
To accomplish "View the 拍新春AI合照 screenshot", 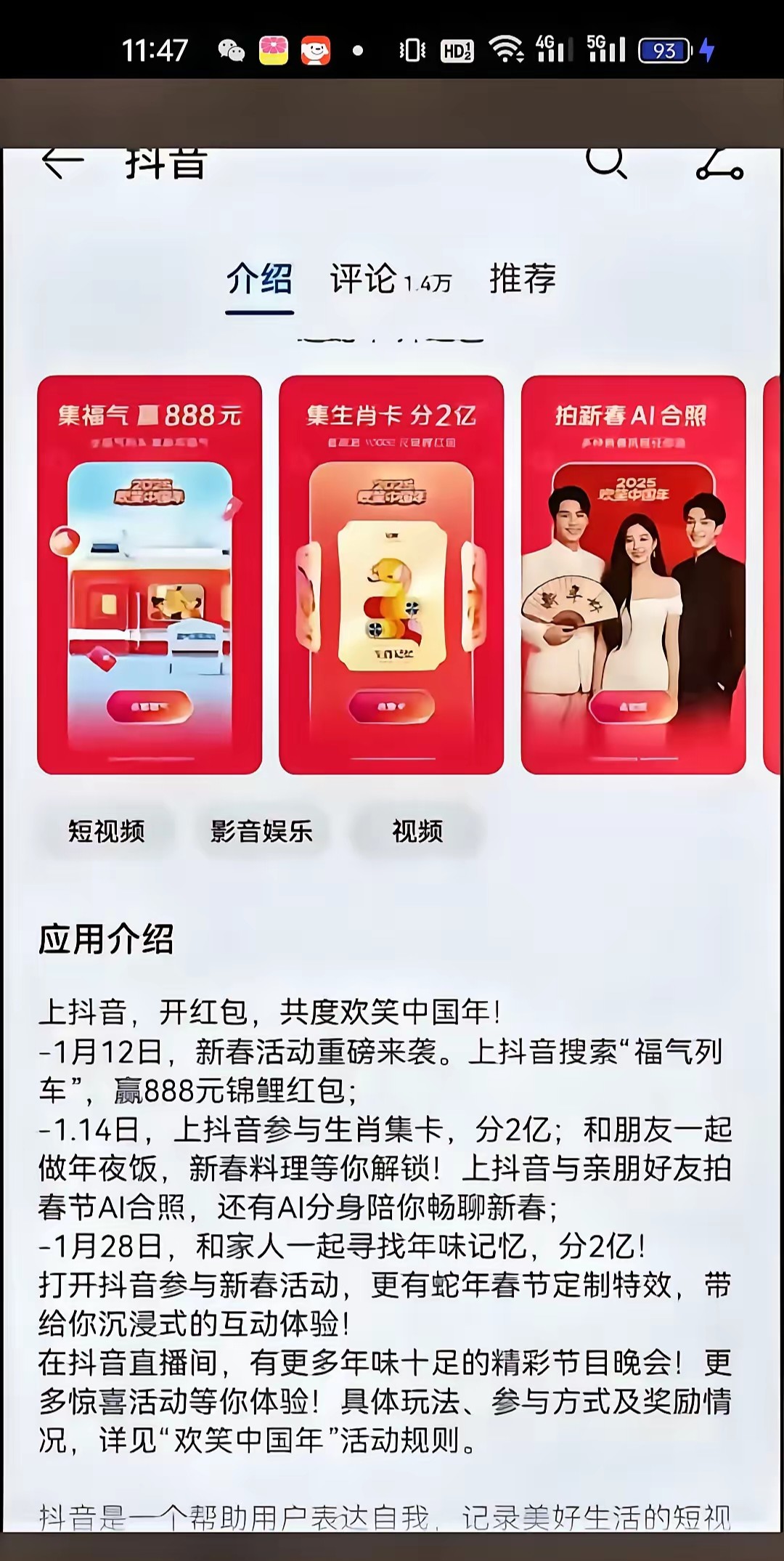I will click(633, 574).
